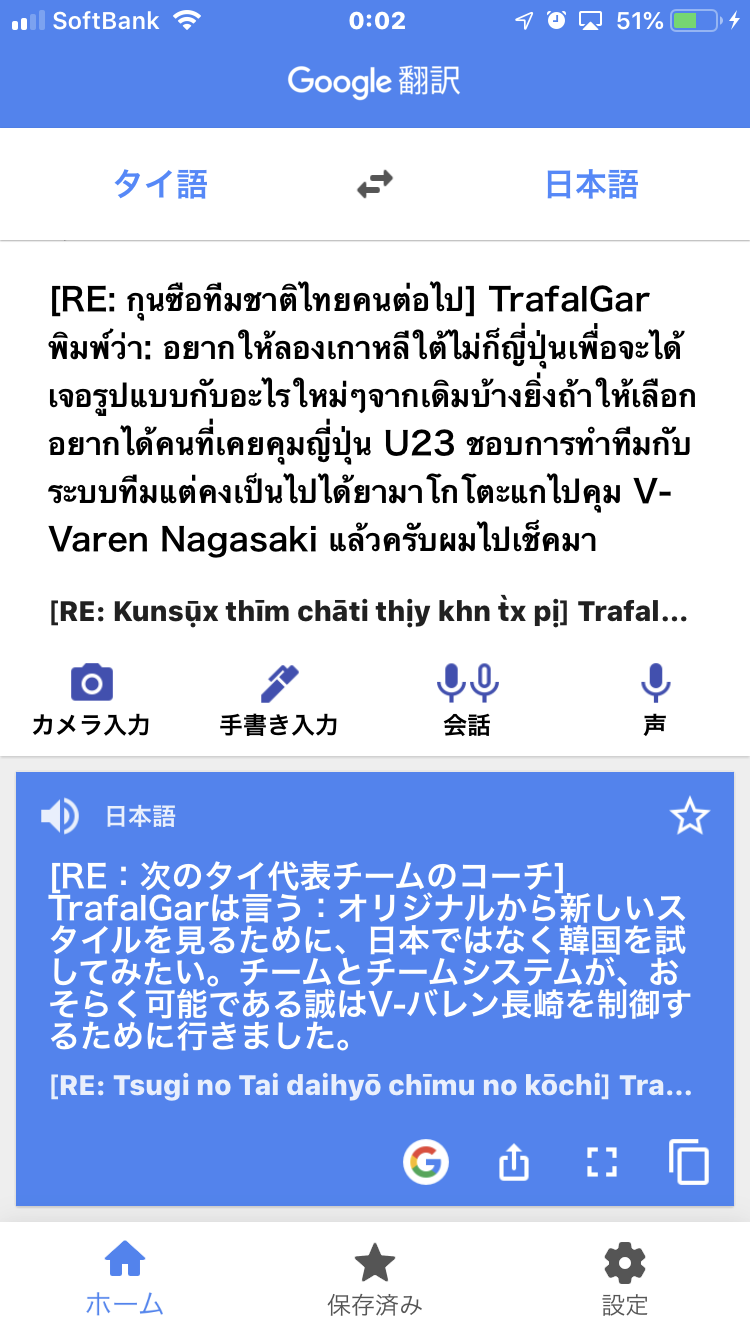Viewport: 750px width, 1334px height.
Task: Select the source language タイ語
Action: point(160,185)
